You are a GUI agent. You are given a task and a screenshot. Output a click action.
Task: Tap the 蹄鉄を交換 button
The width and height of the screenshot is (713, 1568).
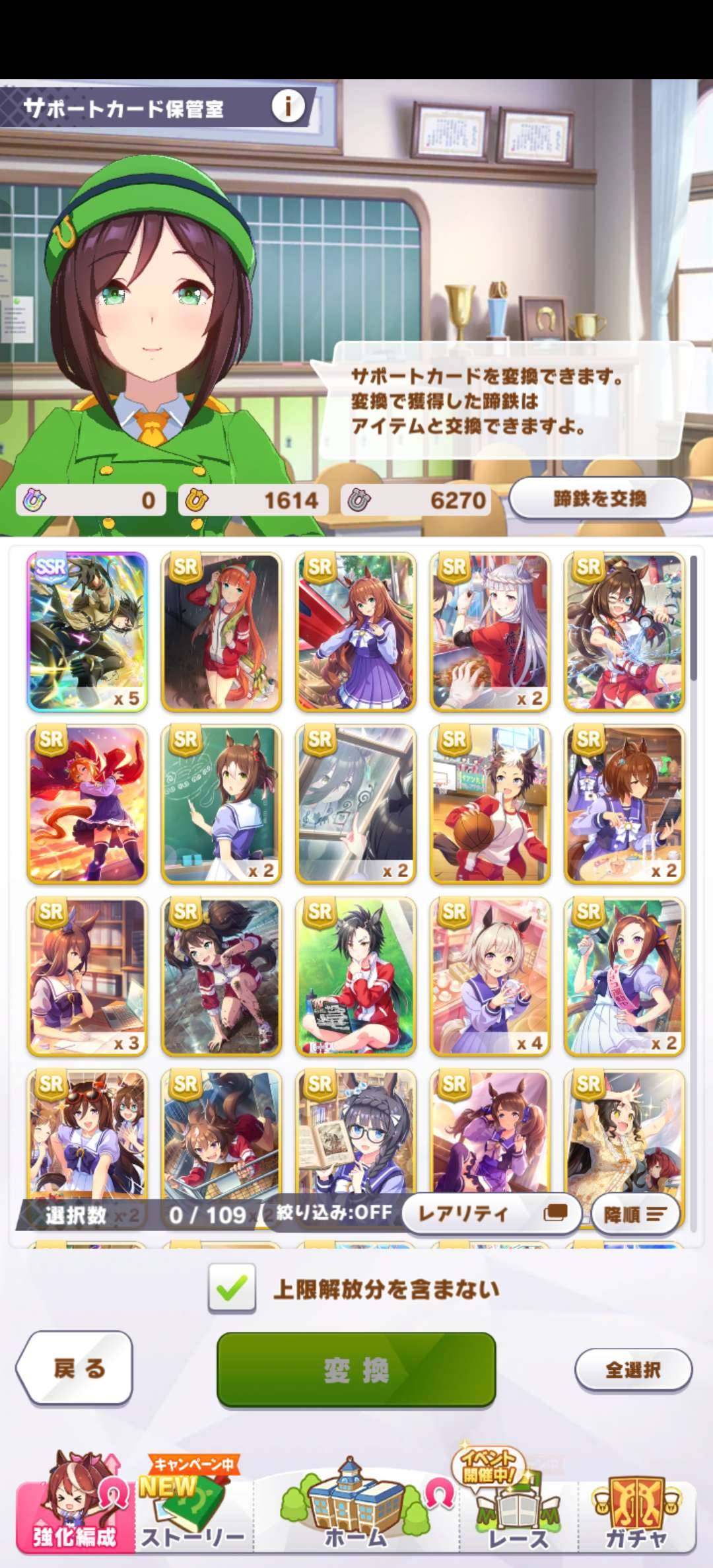click(x=599, y=499)
